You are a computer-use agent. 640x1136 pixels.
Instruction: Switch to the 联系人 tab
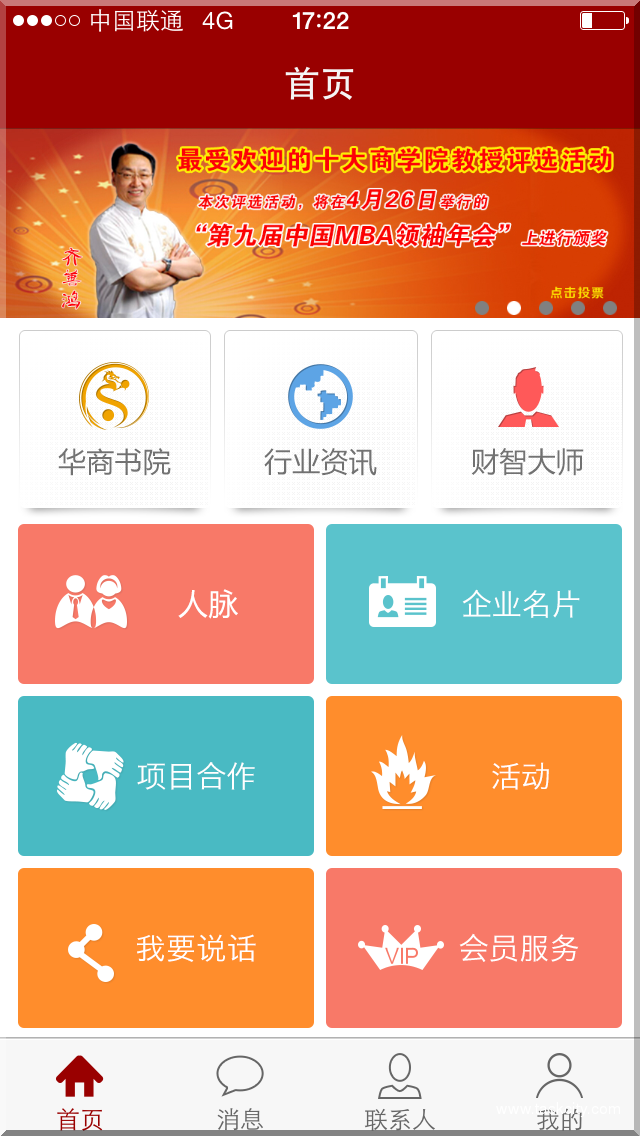400,1090
